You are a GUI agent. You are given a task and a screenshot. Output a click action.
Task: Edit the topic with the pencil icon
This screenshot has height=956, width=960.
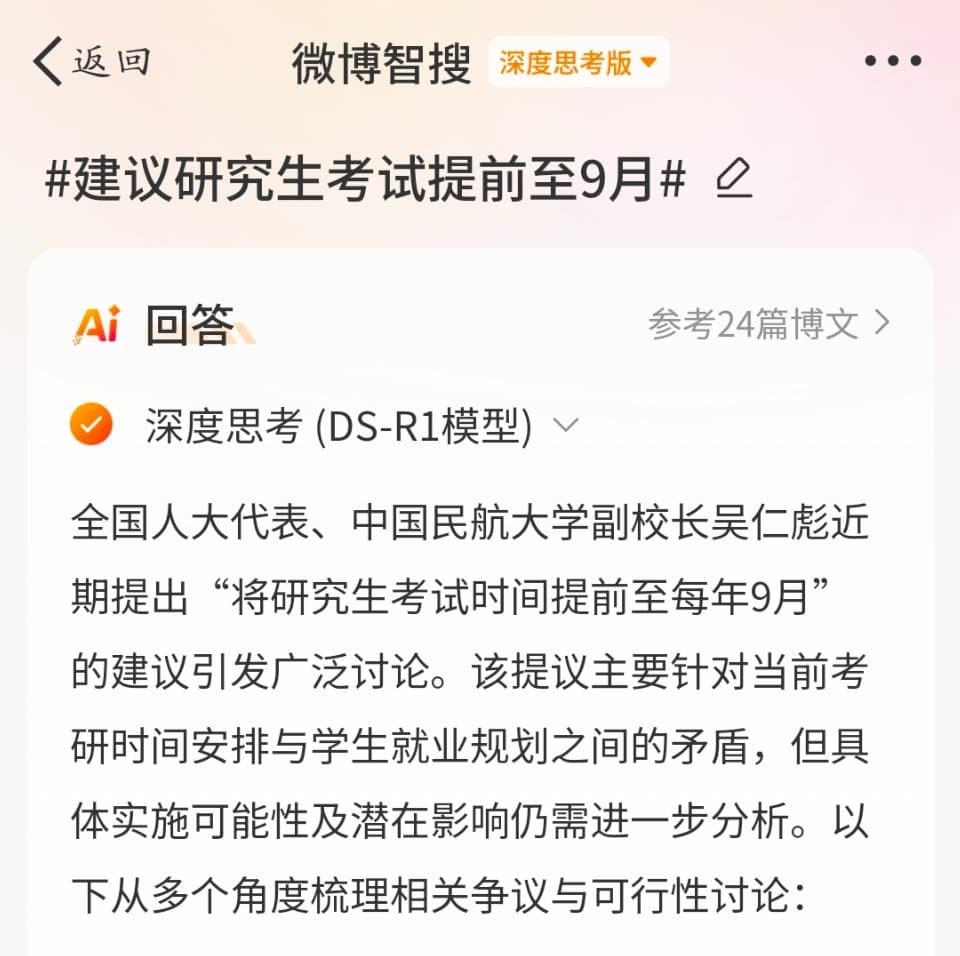[x=734, y=180]
